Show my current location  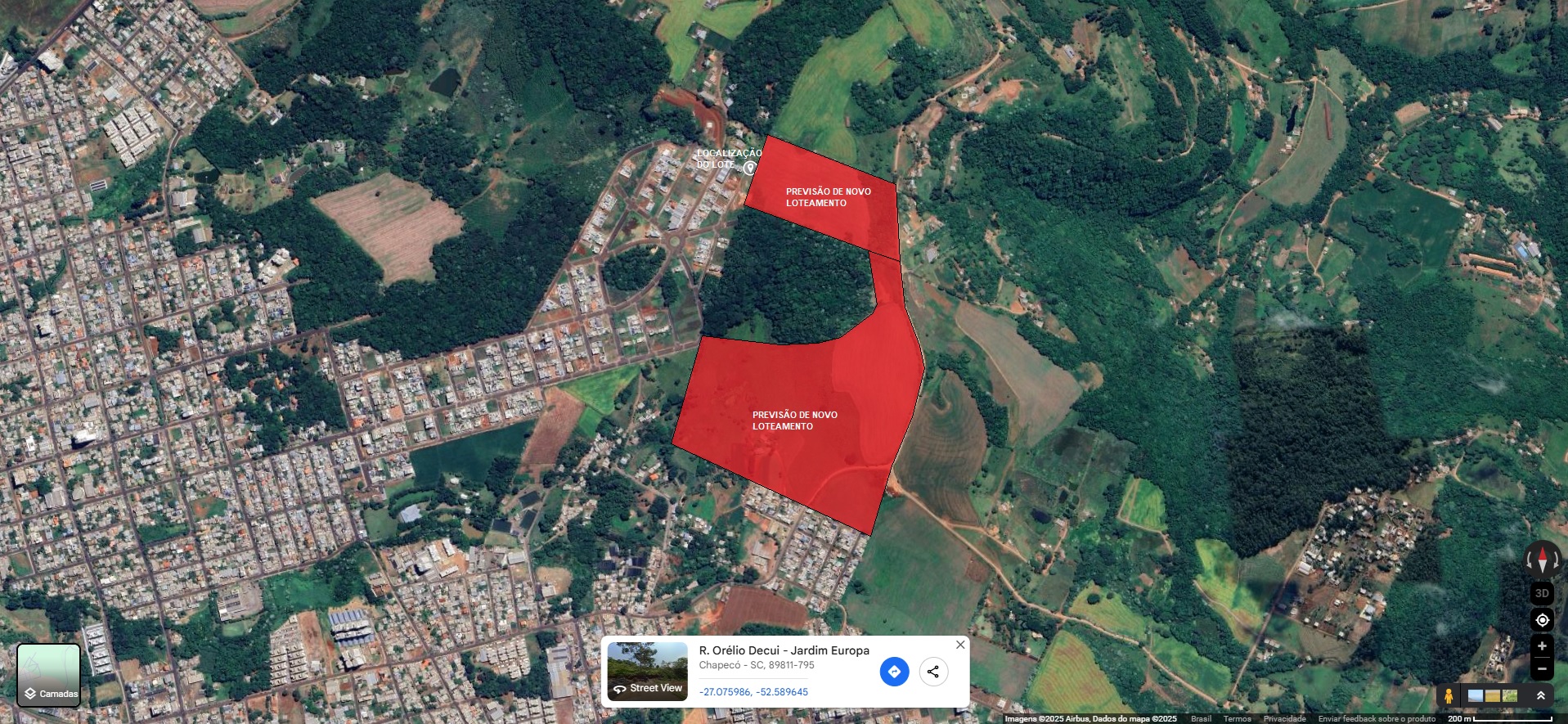[x=1542, y=619]
